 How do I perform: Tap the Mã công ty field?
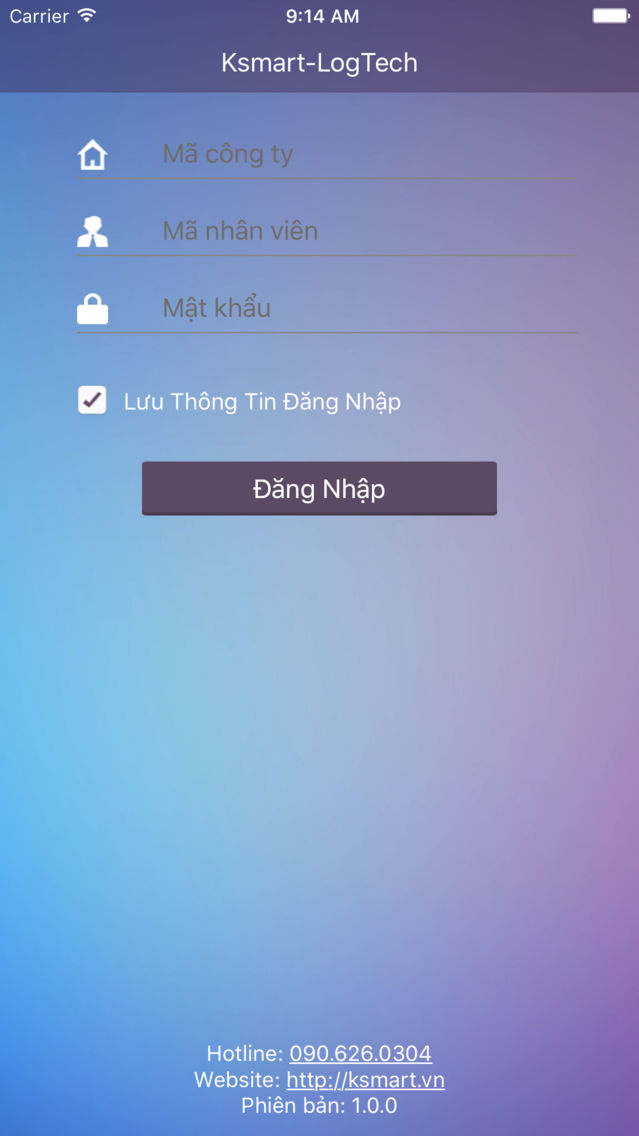369,154
